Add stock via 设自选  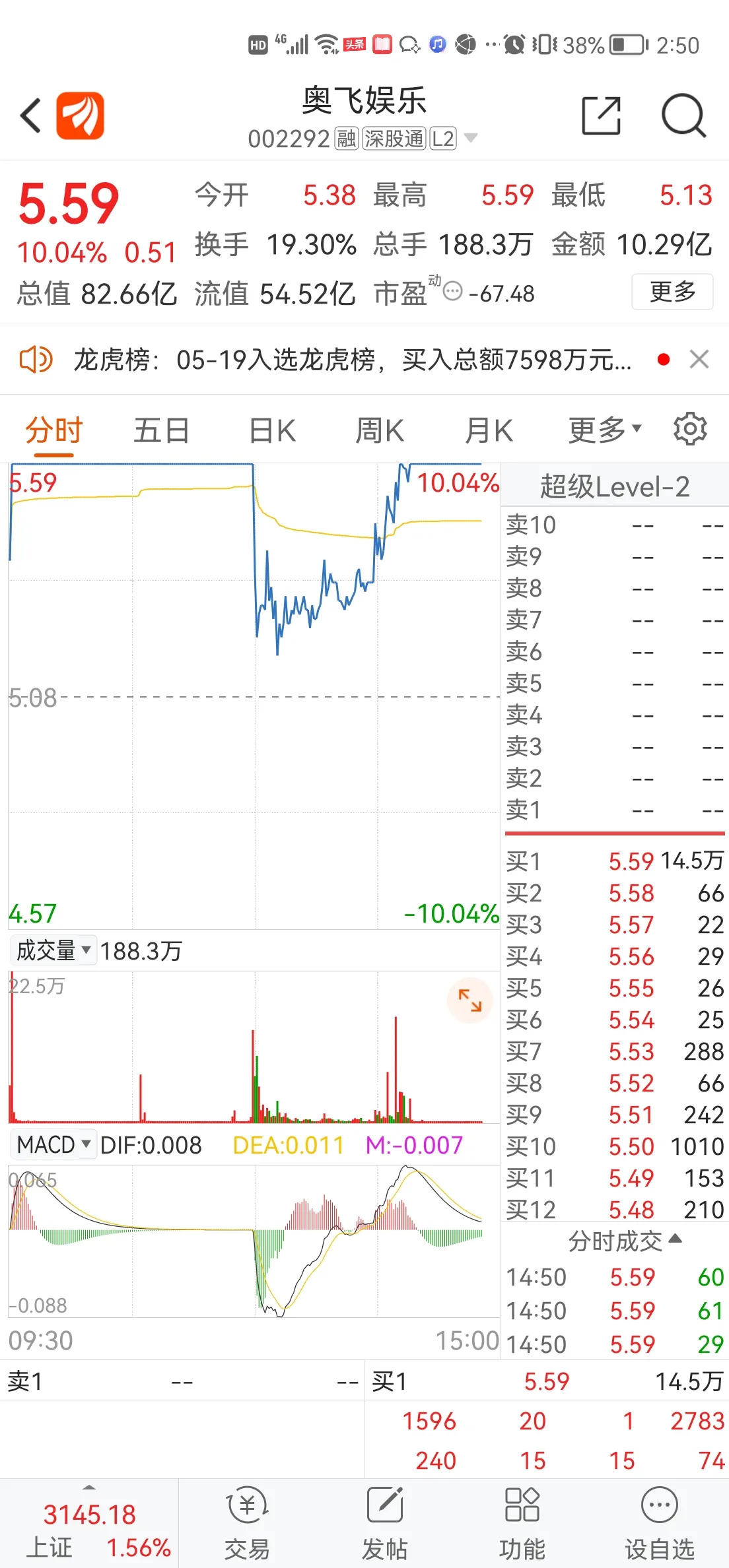[x=660, y=1523]
